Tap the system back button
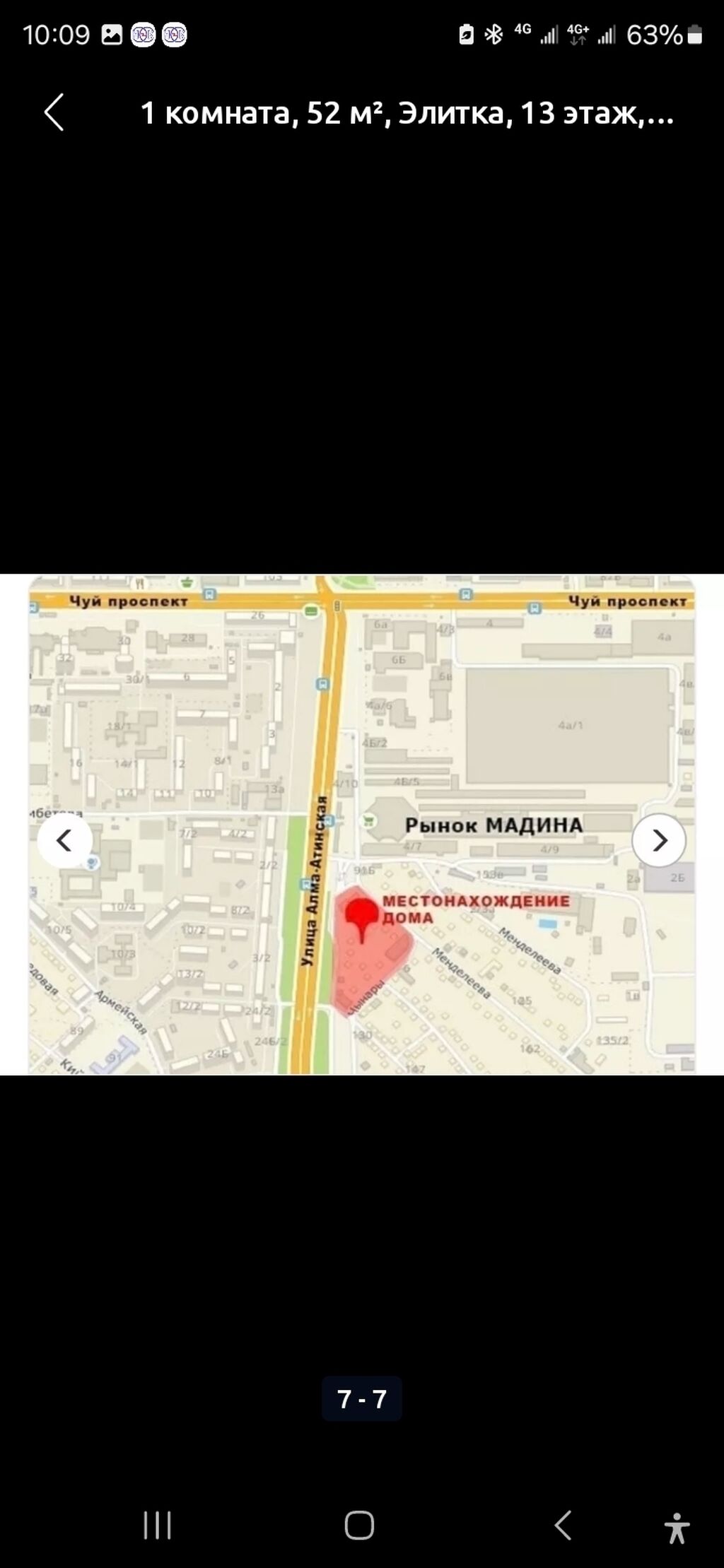This screenshot has width=724, height=1568. [x=563, y=1525]
